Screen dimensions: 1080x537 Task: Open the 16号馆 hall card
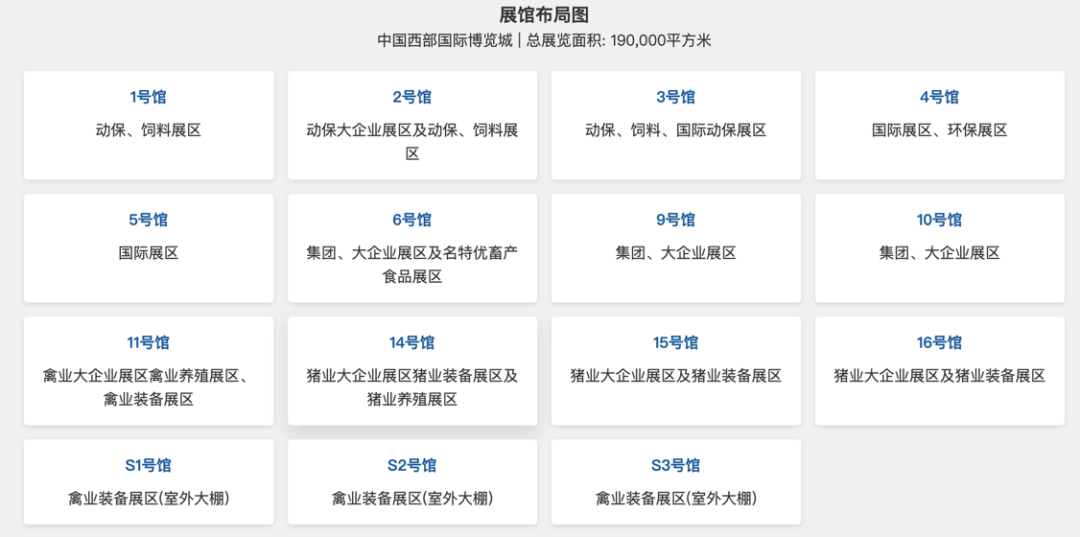939,371
